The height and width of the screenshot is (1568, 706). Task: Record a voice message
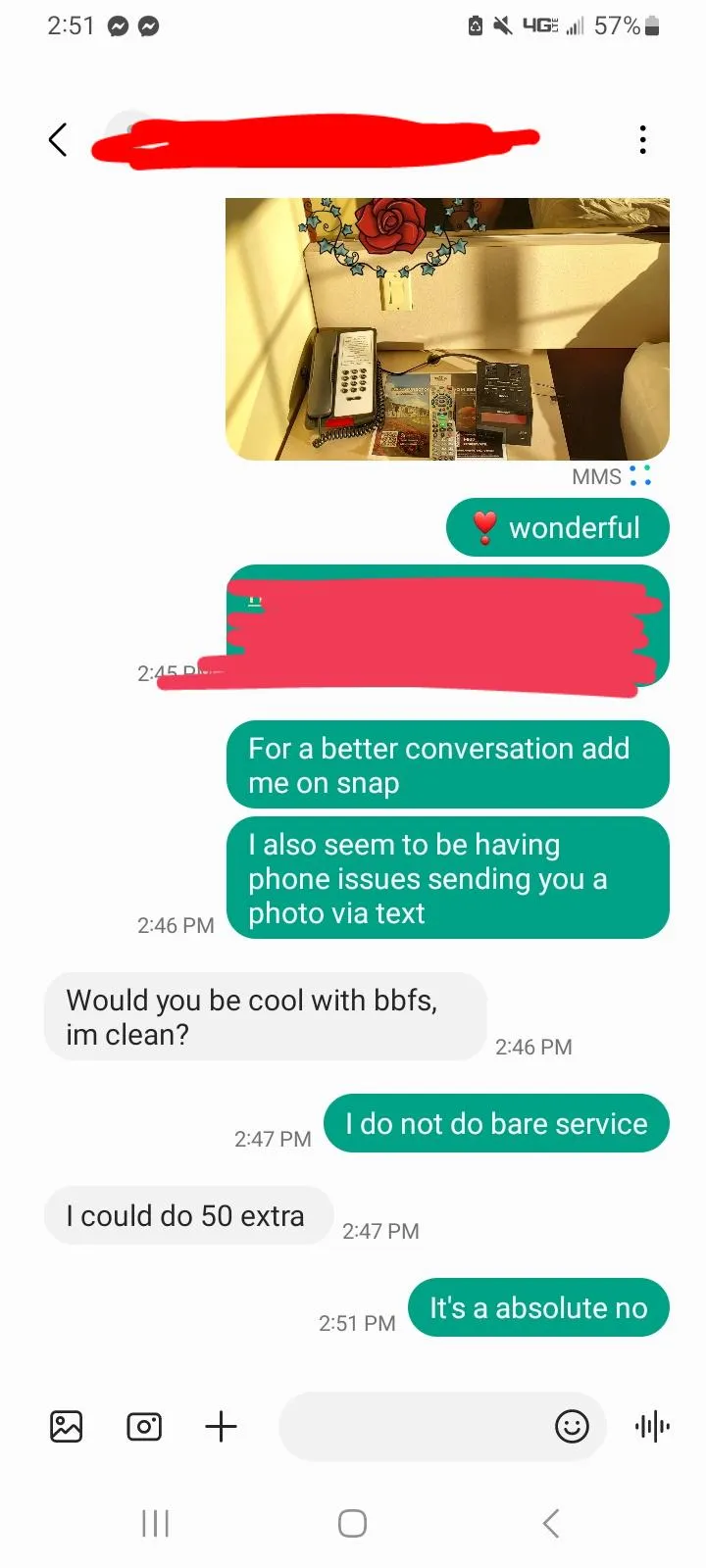[x=652, y=1426]
